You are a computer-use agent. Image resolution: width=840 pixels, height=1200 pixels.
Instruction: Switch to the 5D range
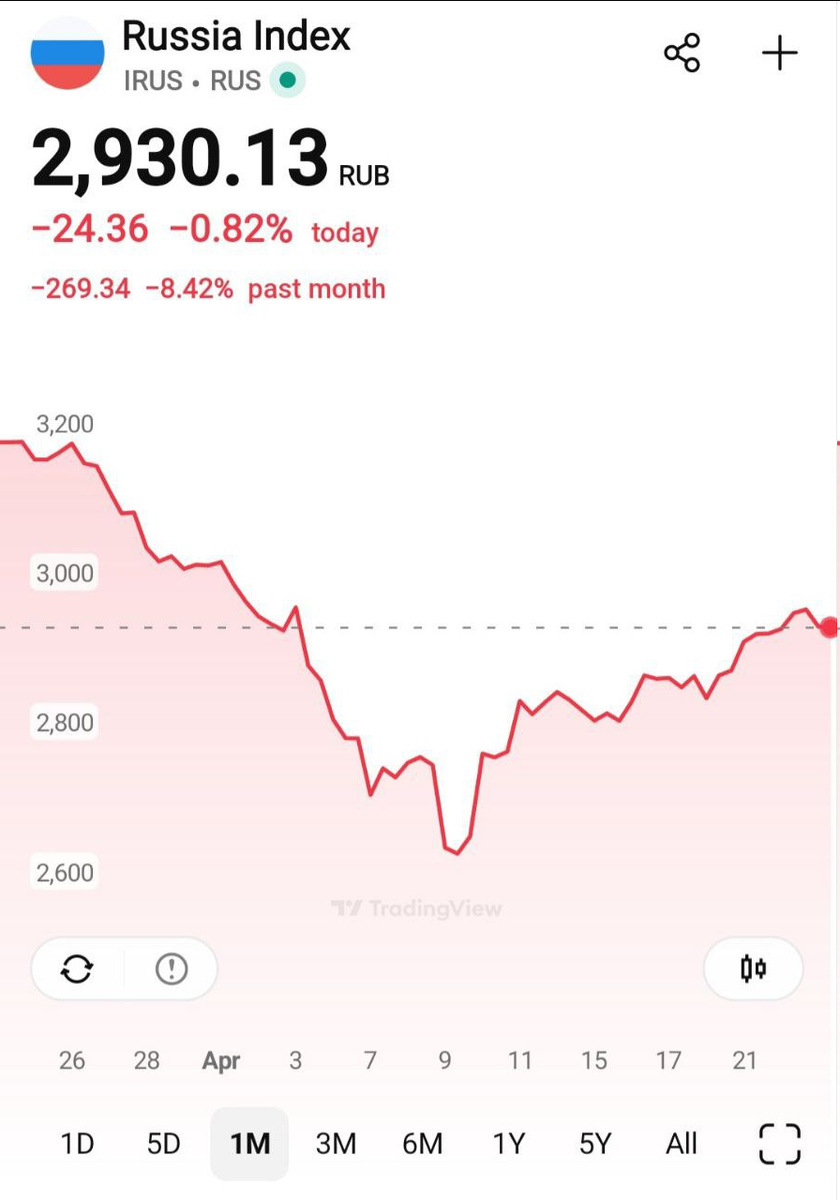[164, 1143]
